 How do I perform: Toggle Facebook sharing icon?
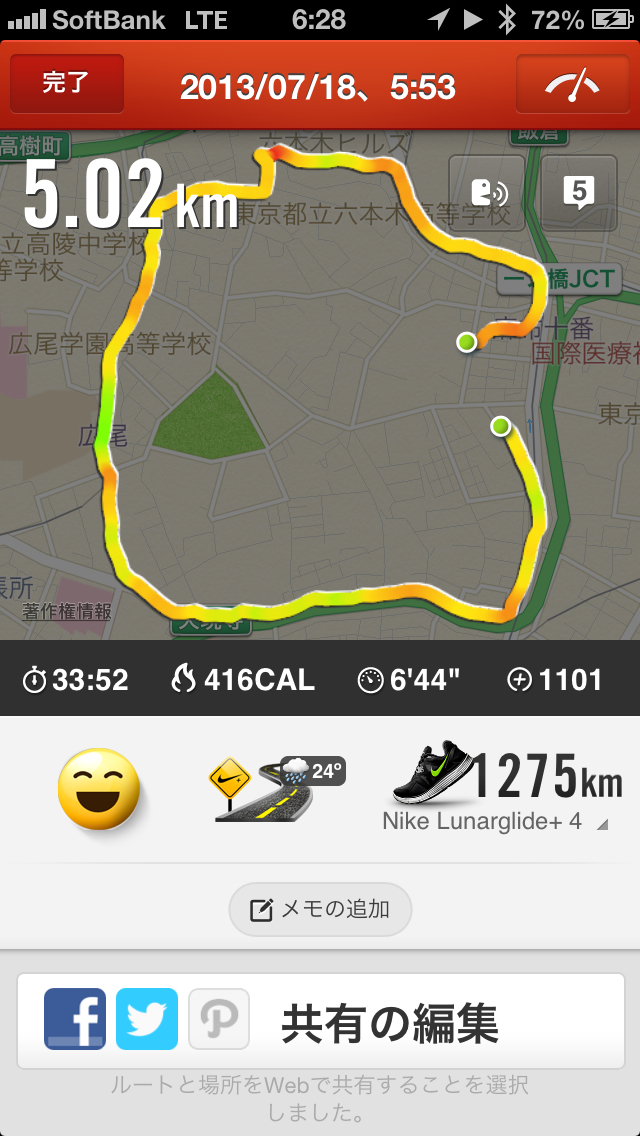point(75,1019)
